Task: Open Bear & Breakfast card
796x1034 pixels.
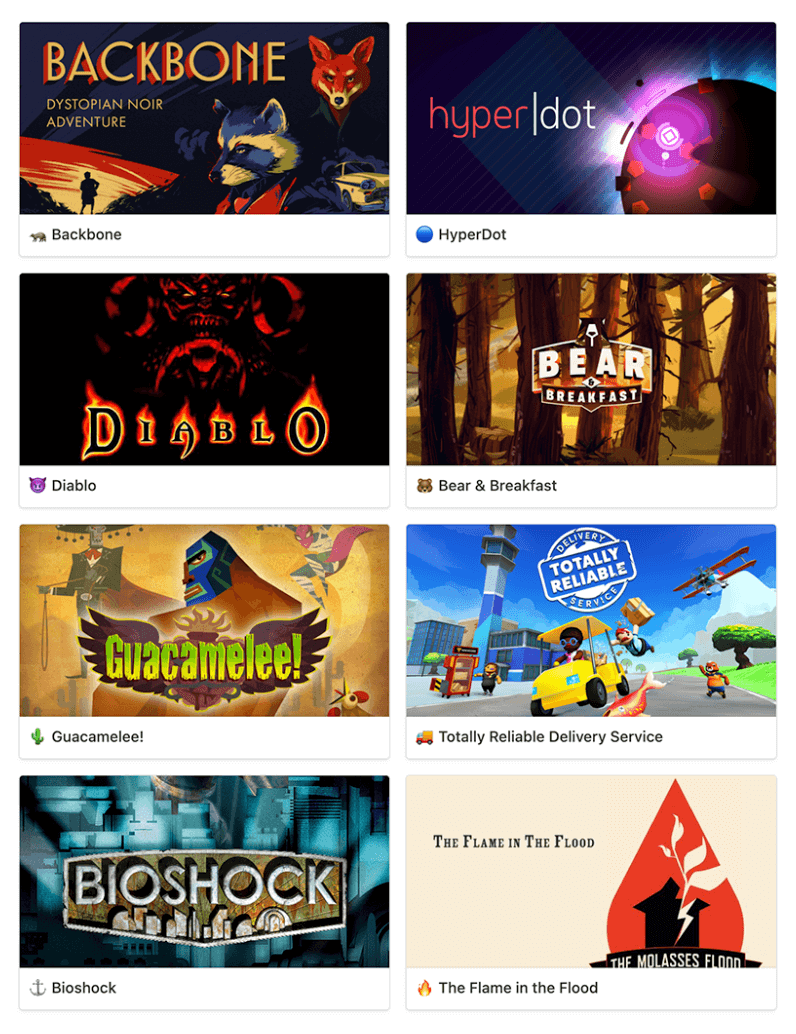Action: coord(590,390)
